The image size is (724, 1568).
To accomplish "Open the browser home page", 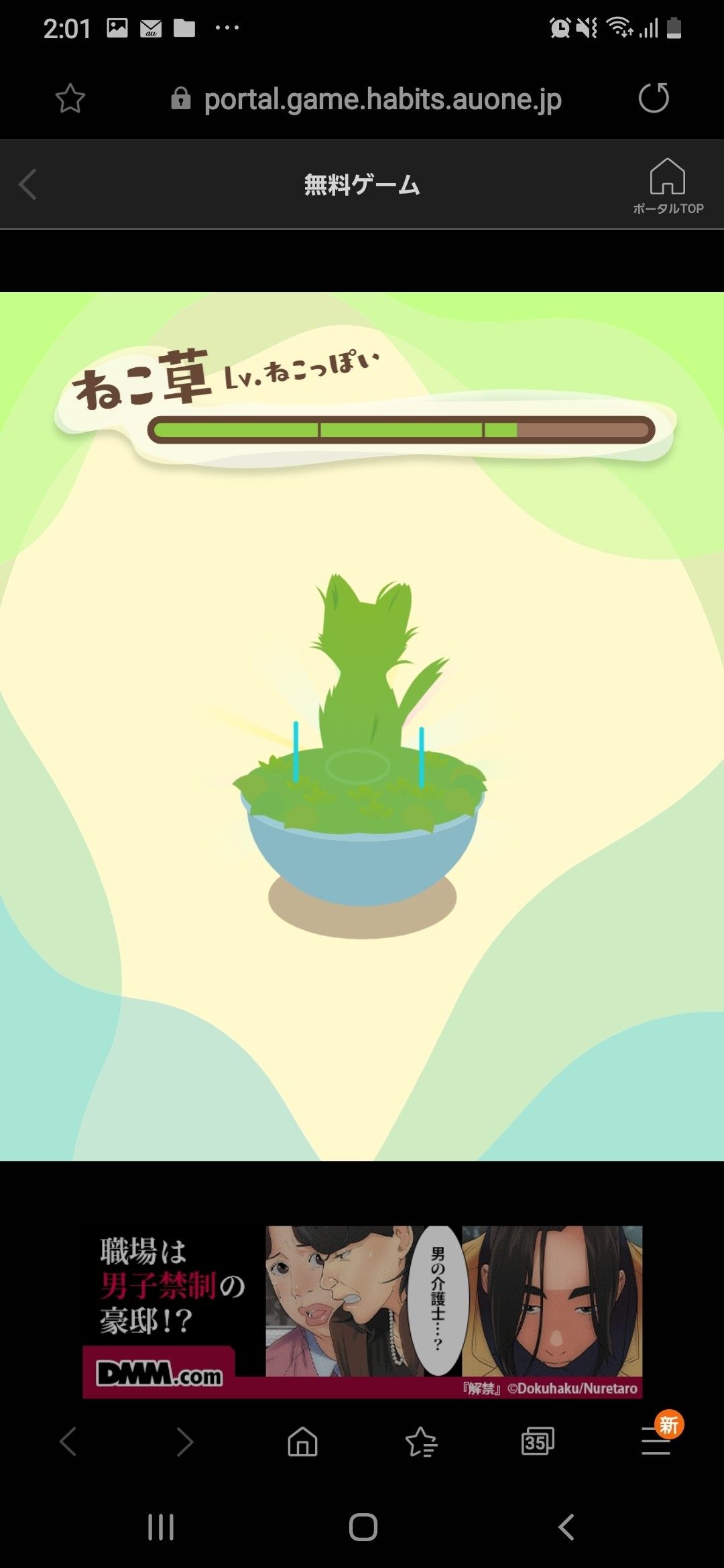I will click(x=302, y=1441).
